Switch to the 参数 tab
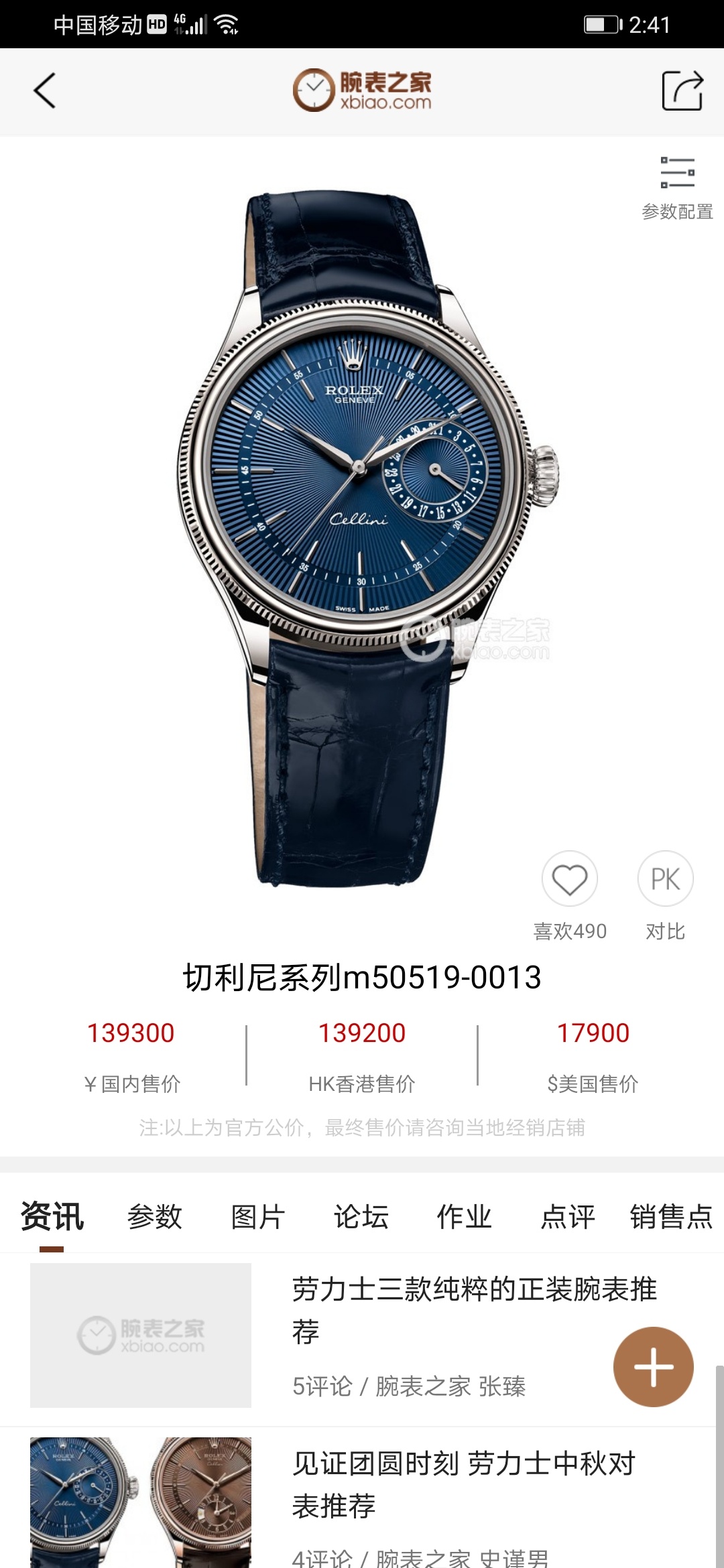Viewport: 724px width, 1568px height. [155, 1216]
